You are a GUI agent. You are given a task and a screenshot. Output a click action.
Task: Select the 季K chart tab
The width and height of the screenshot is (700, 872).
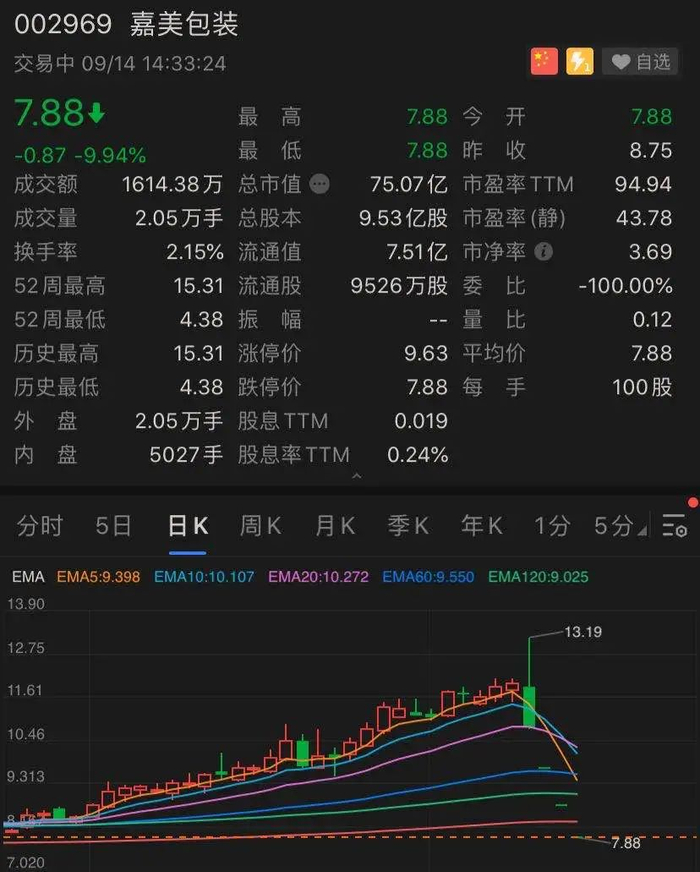tap(408, 526)
